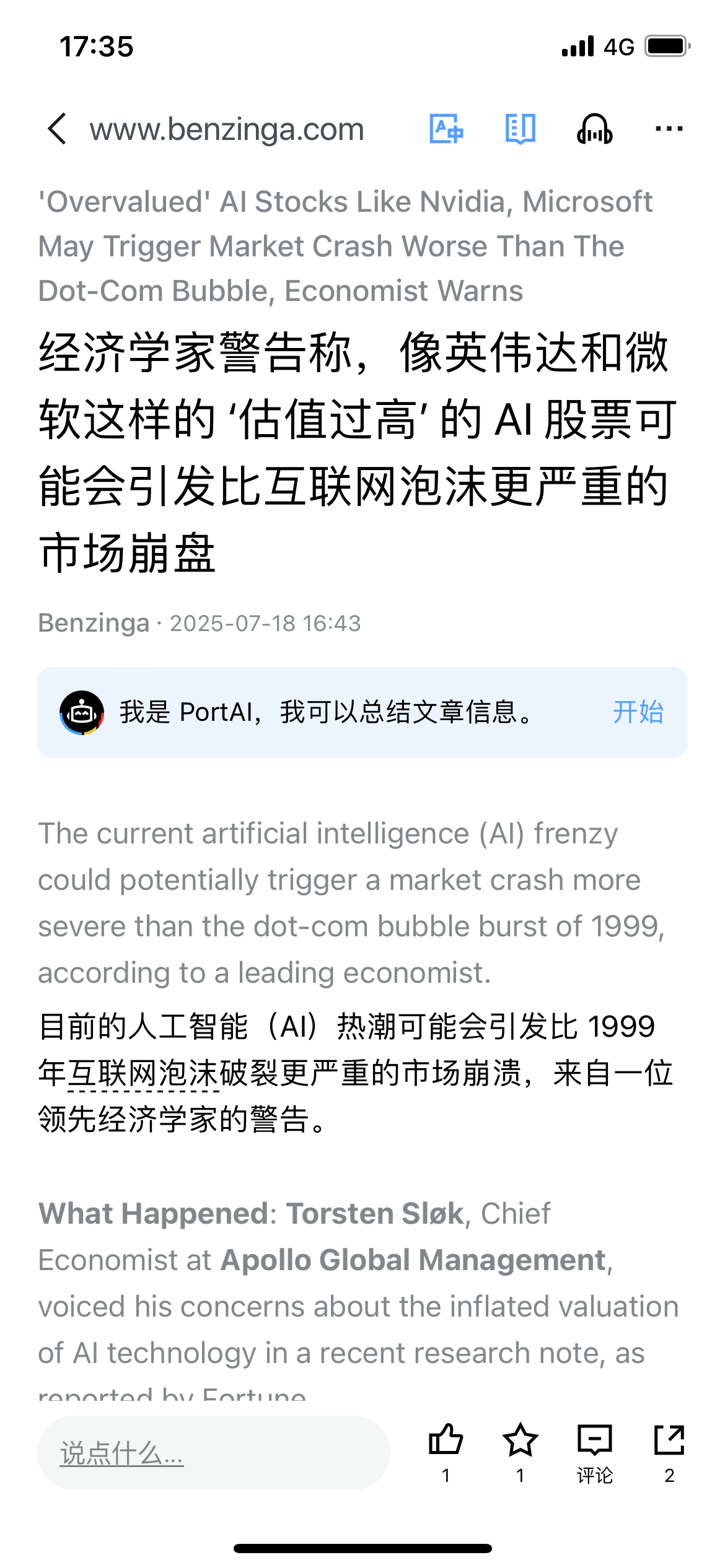Open the three-dot overflow menu
This screenshot has height=1568, width=725.
point(669,129)
